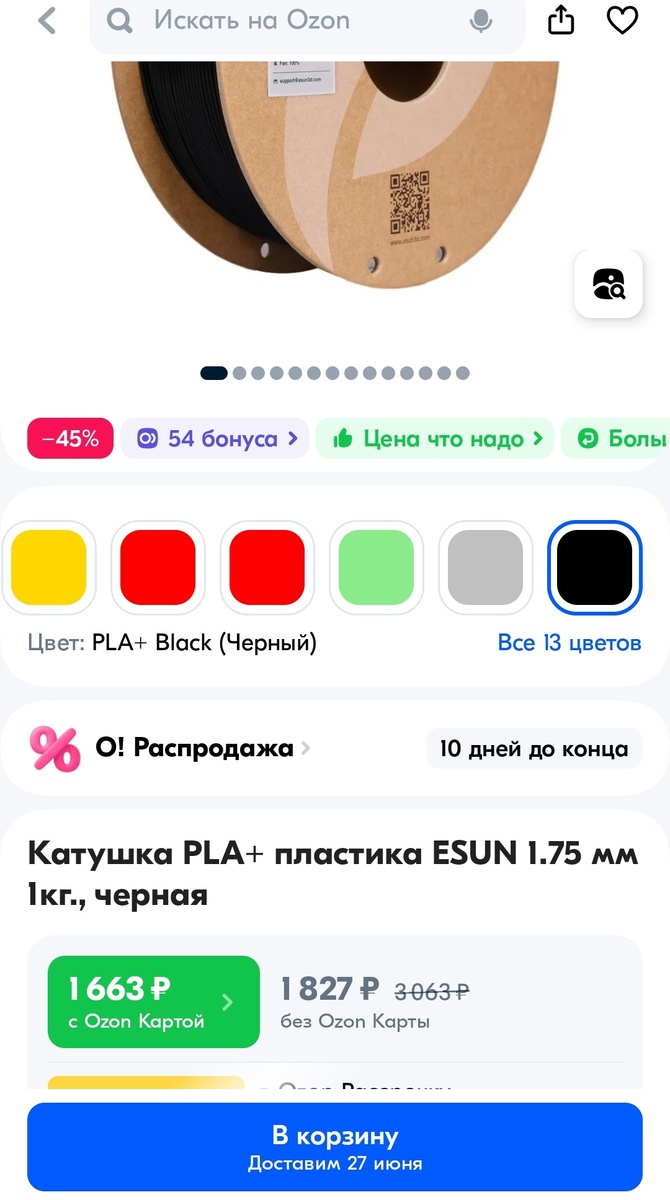
Task: Tap the 1 663 ₽ Ozon Card price button
Action: pos(153,1001)
